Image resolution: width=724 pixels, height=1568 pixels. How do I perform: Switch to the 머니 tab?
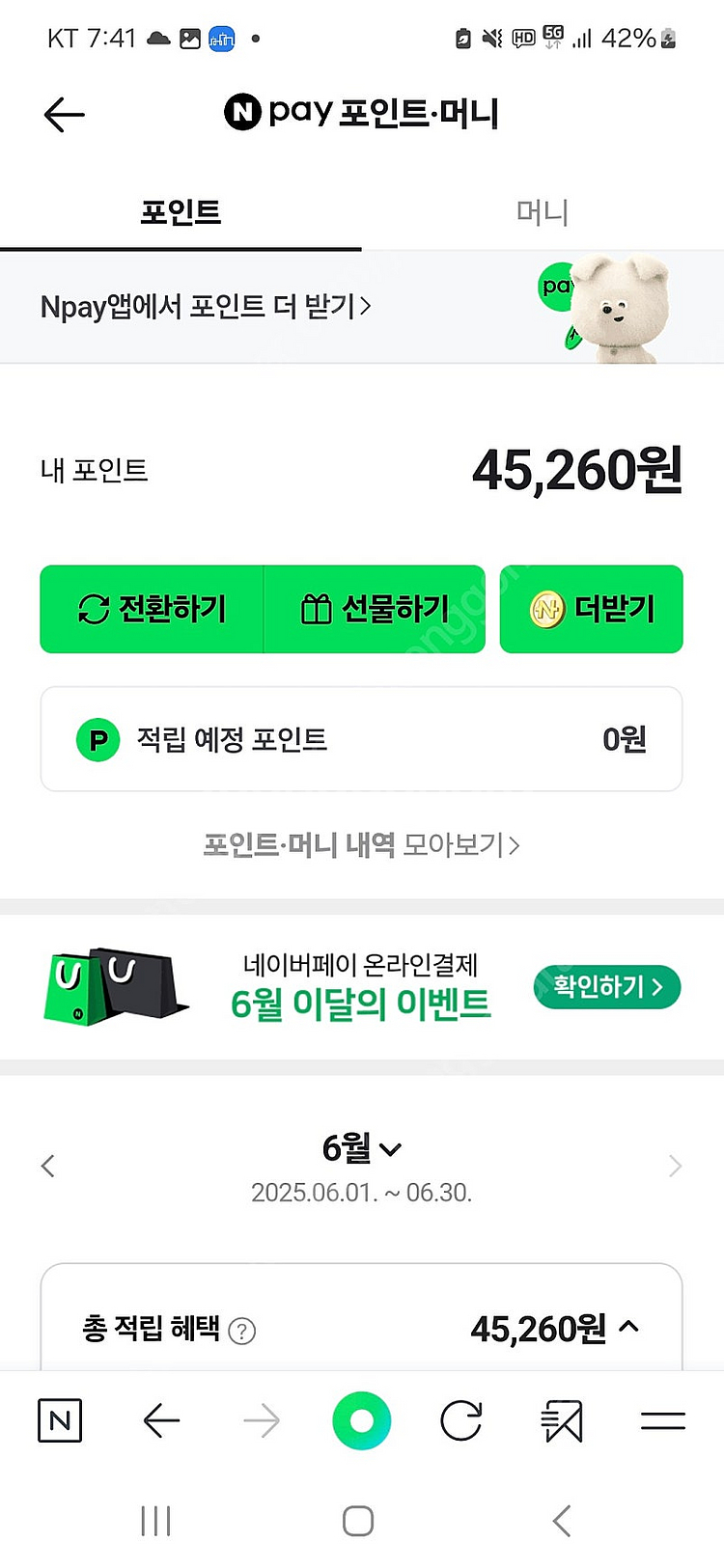pos(543,211)
